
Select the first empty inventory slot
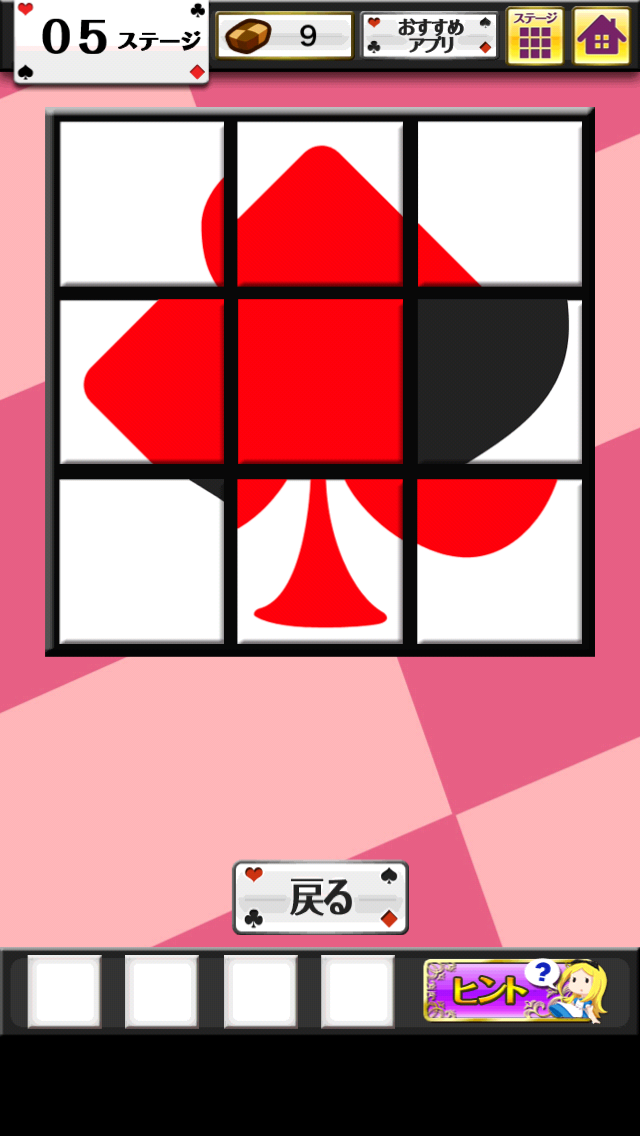click(64, 991)
